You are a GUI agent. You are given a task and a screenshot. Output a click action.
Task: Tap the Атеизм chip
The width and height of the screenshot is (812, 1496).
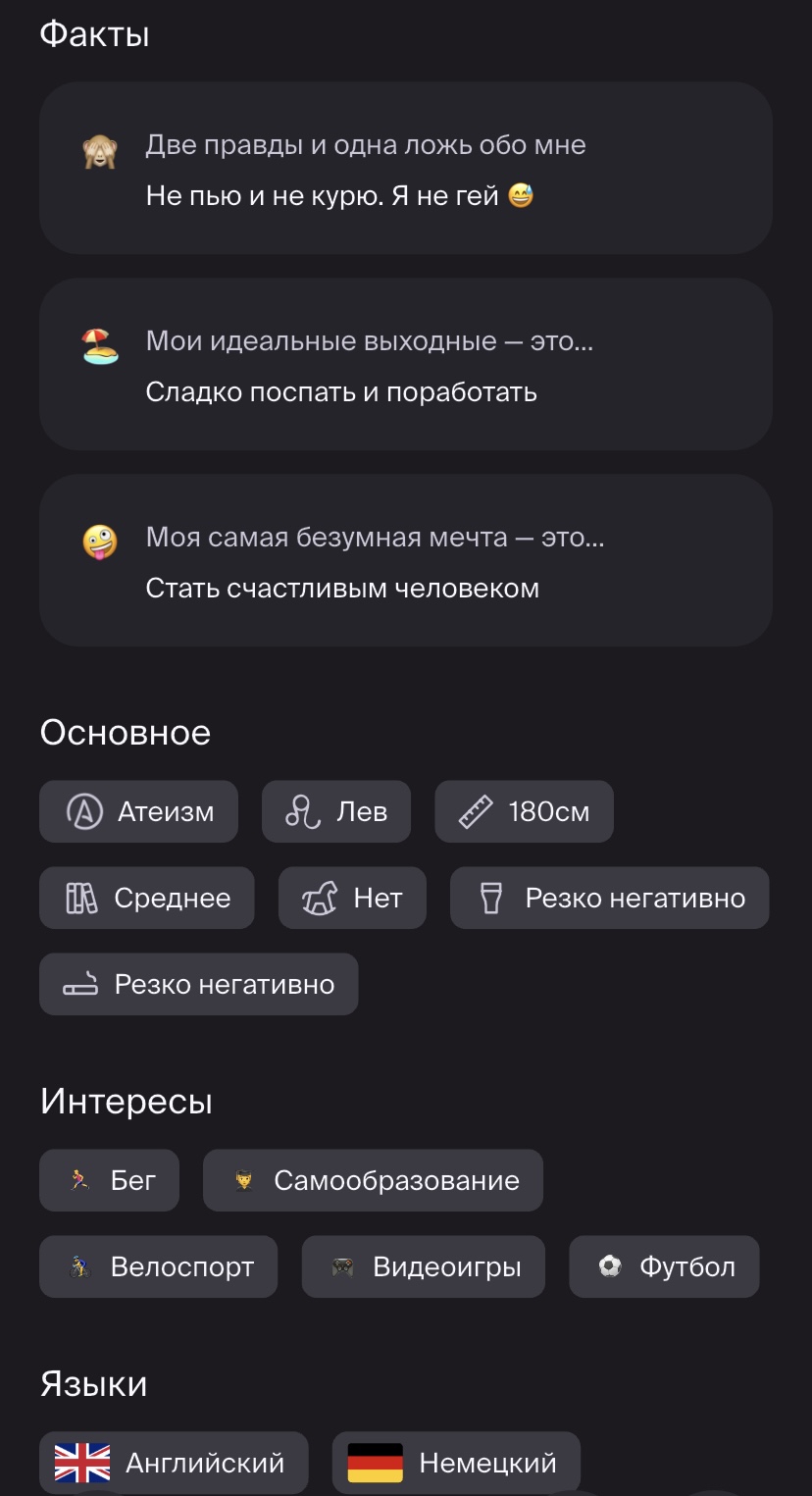pyautogui.click(x=138, y=811)
